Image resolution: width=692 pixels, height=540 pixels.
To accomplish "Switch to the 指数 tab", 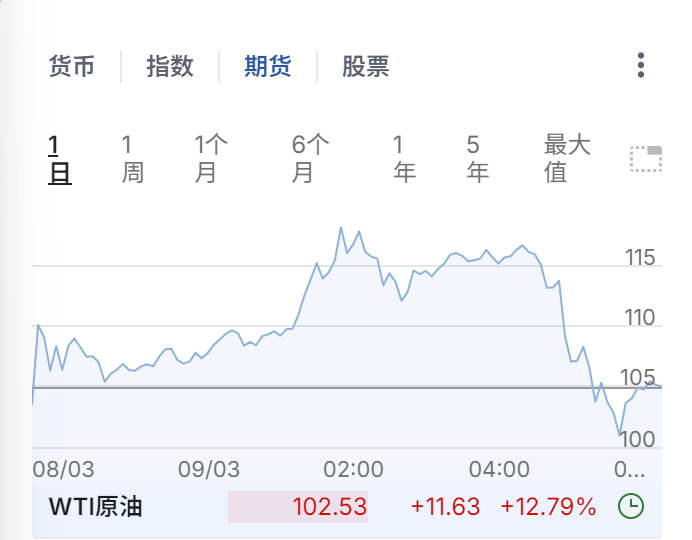I will click(x=169, y=67).
